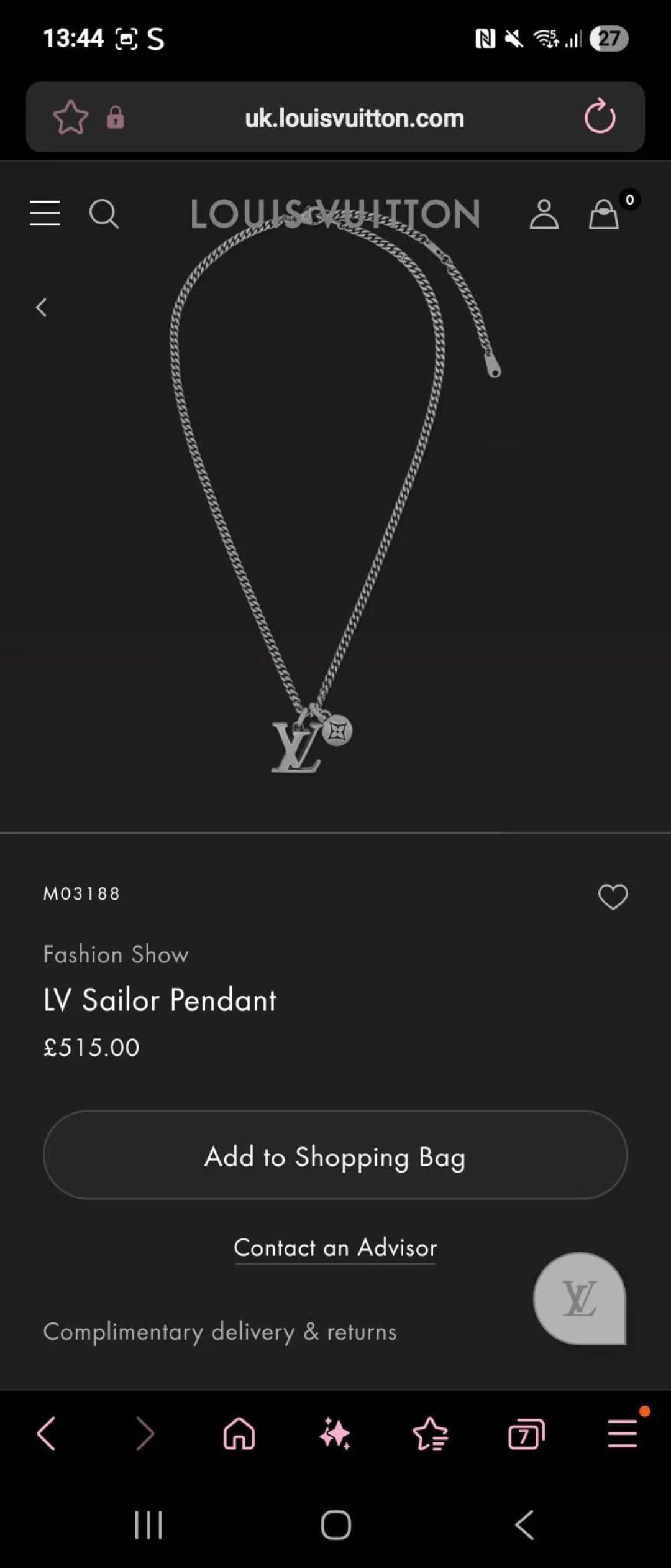This screenshot has height=1568, width=671.
Task: Show previous product image
Action: (41, 307)
